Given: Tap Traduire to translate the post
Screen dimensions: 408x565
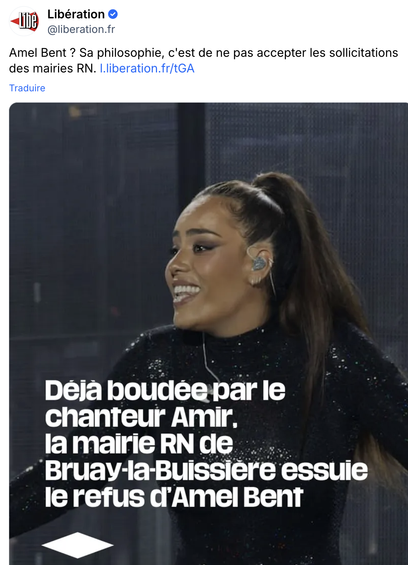Looking at the screenshot, I should [x=27, y=88].
